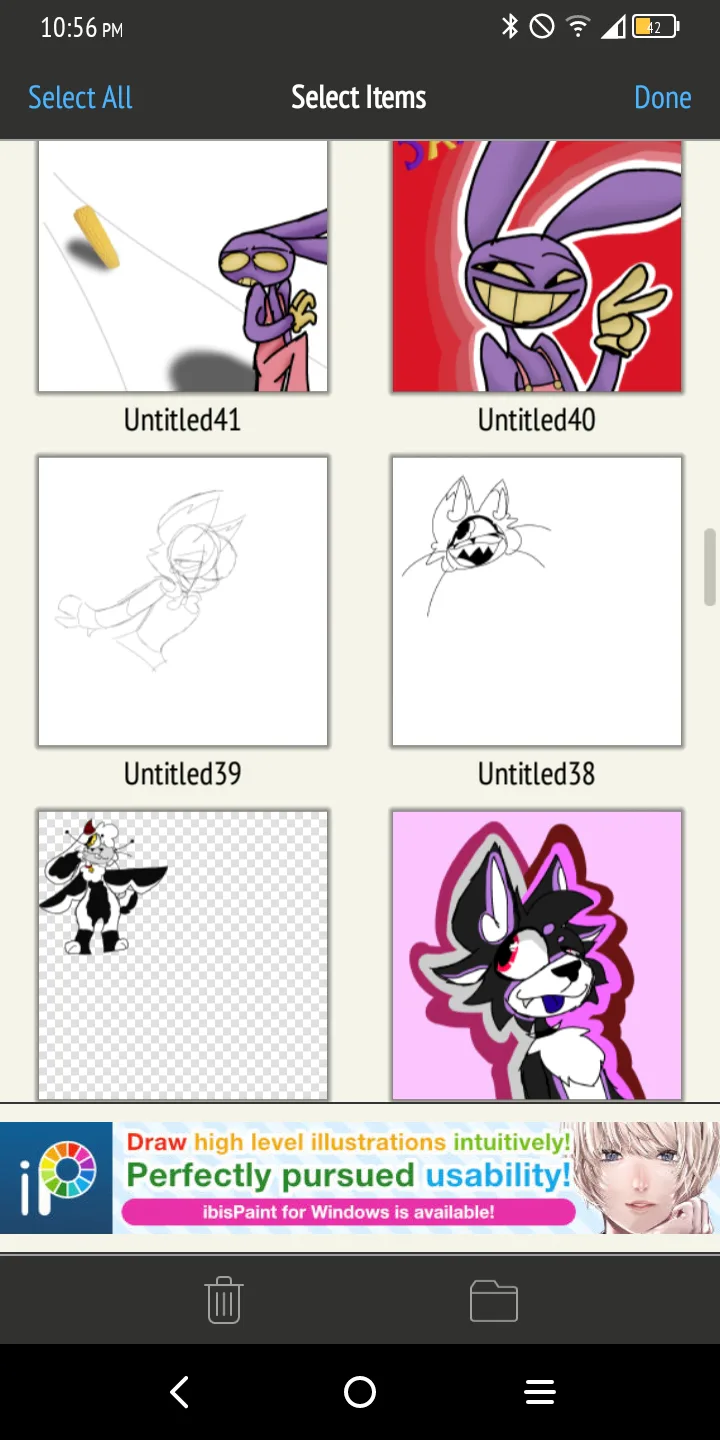Select the Untitled41 artwork
The width and height of the screenshot is (720, 1440).
[x=183, y=266]
